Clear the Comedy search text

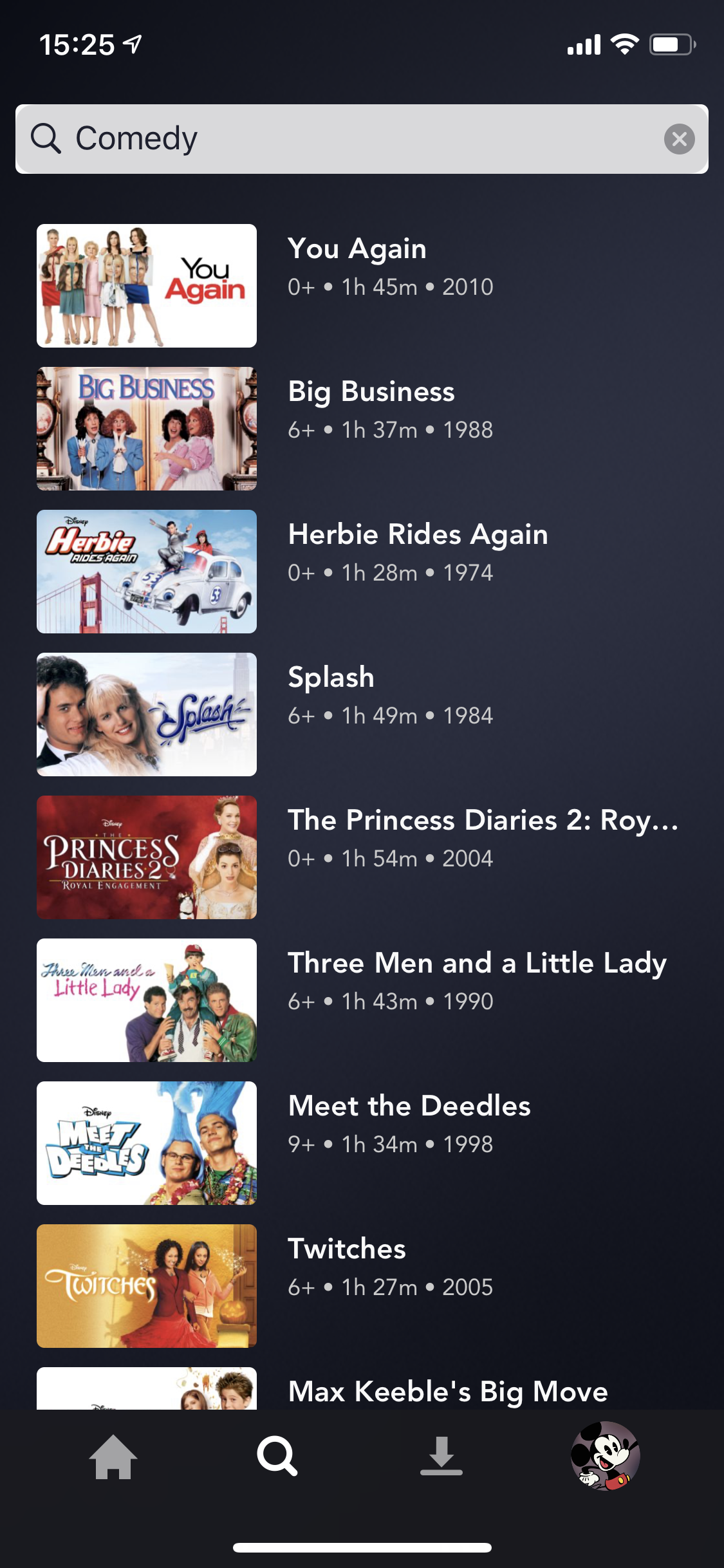pos(679,139)
